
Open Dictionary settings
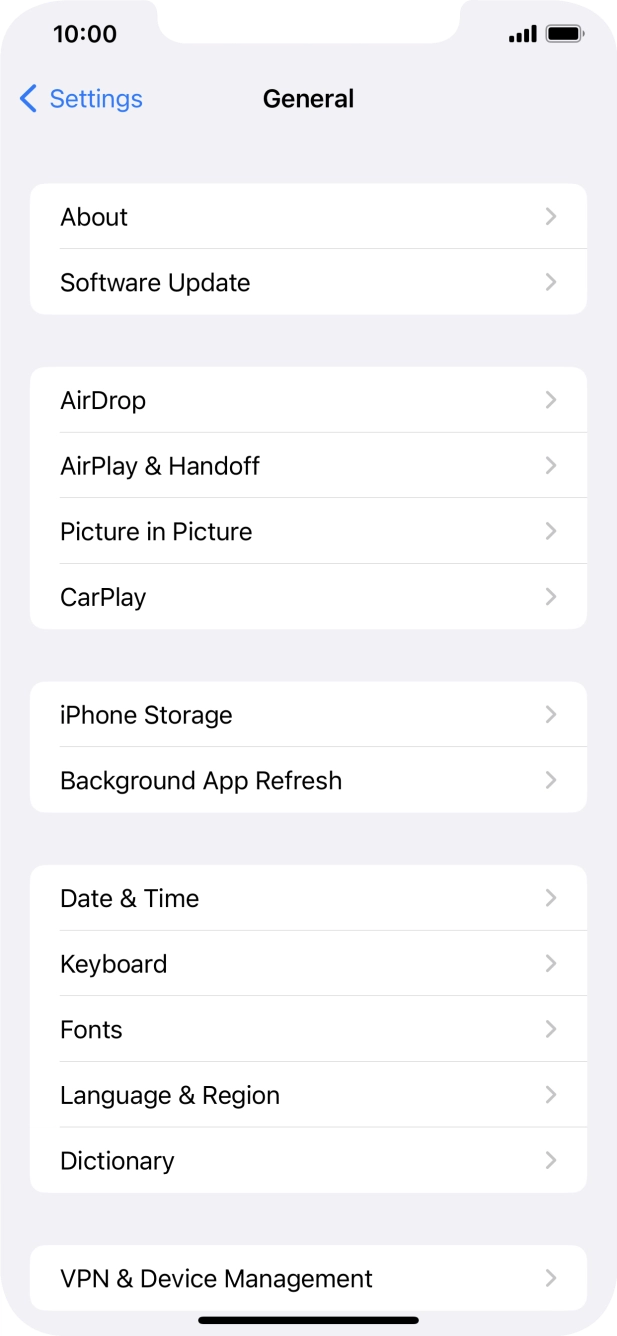coord(308,1160)
